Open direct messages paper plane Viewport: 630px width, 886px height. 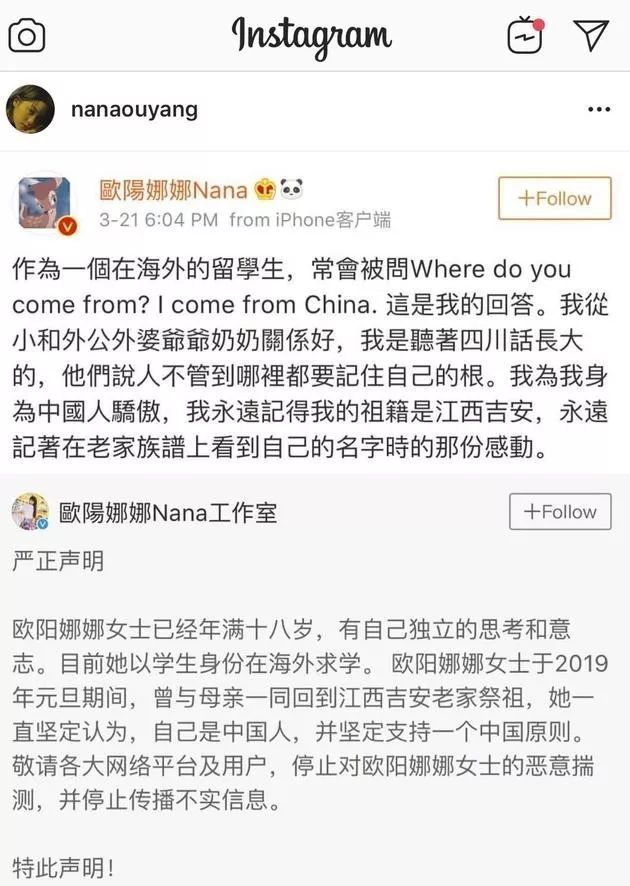point(591,36)
